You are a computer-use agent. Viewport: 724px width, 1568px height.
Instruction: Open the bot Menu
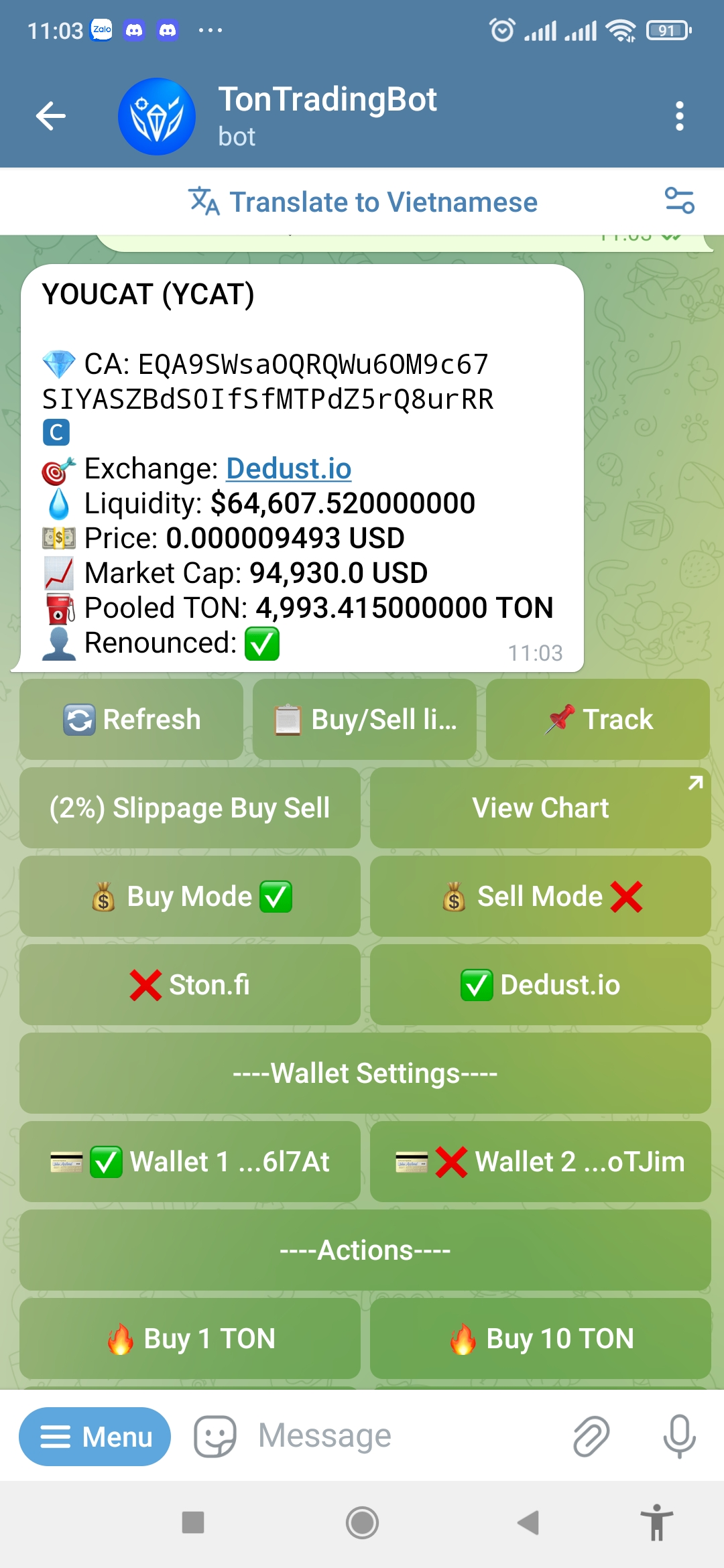click(x=95, y=1437)
